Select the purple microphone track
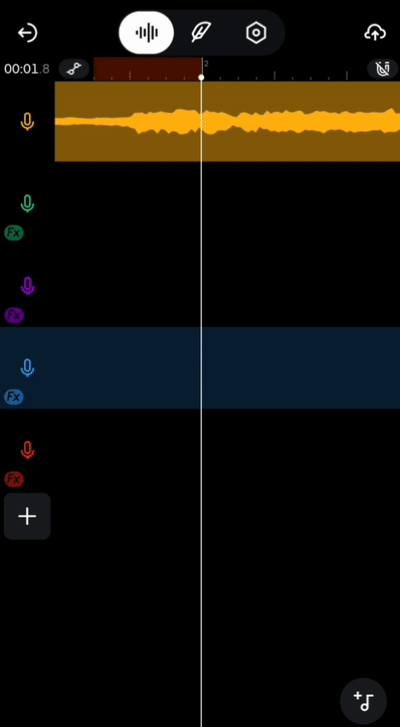Viewport: 400px width, 727px height. coord(27,286)
